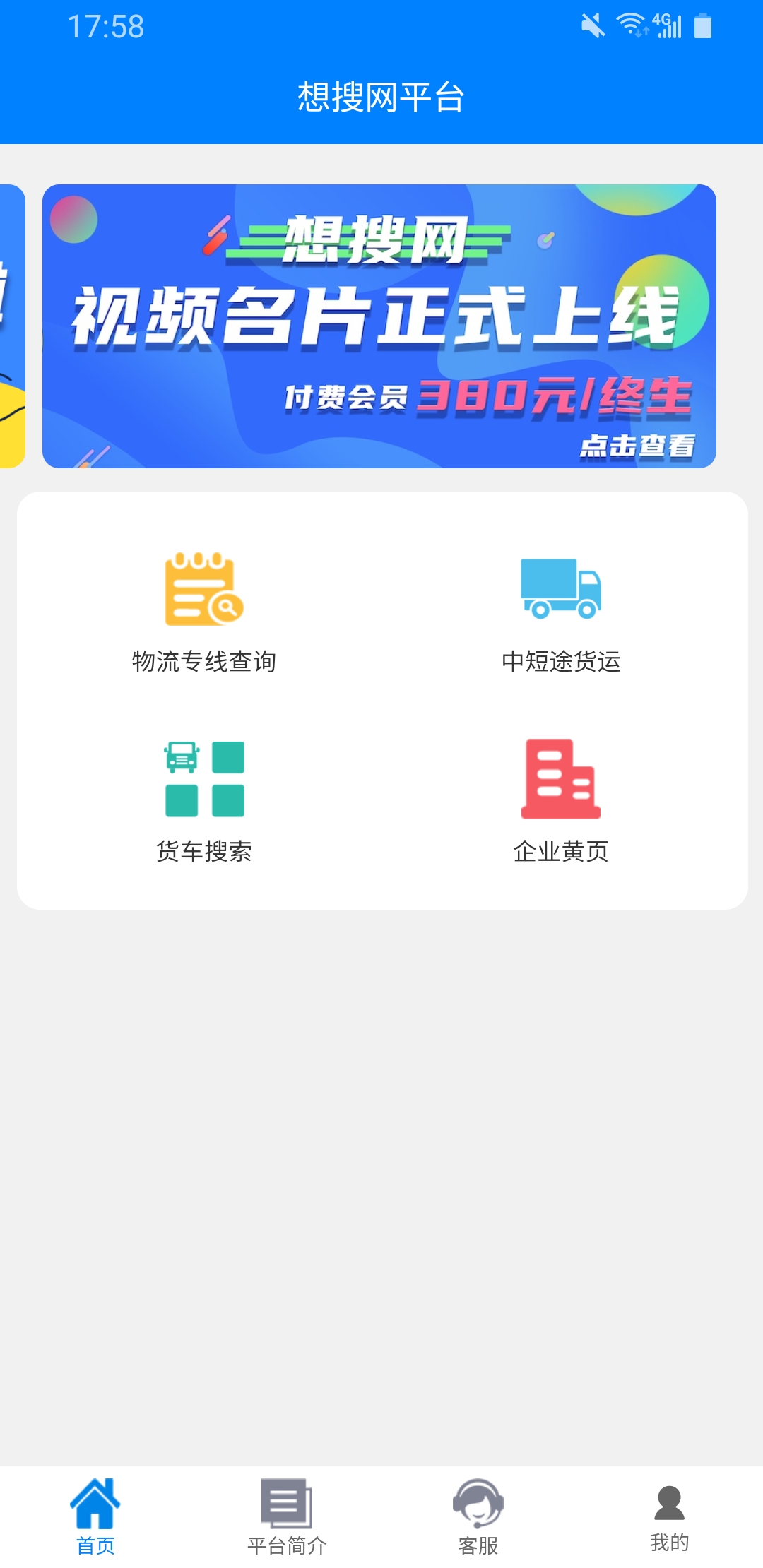Tap 货车搜索 text under the grid icon
Viewport: 763px width, 1568px height.
pos(205,852)
